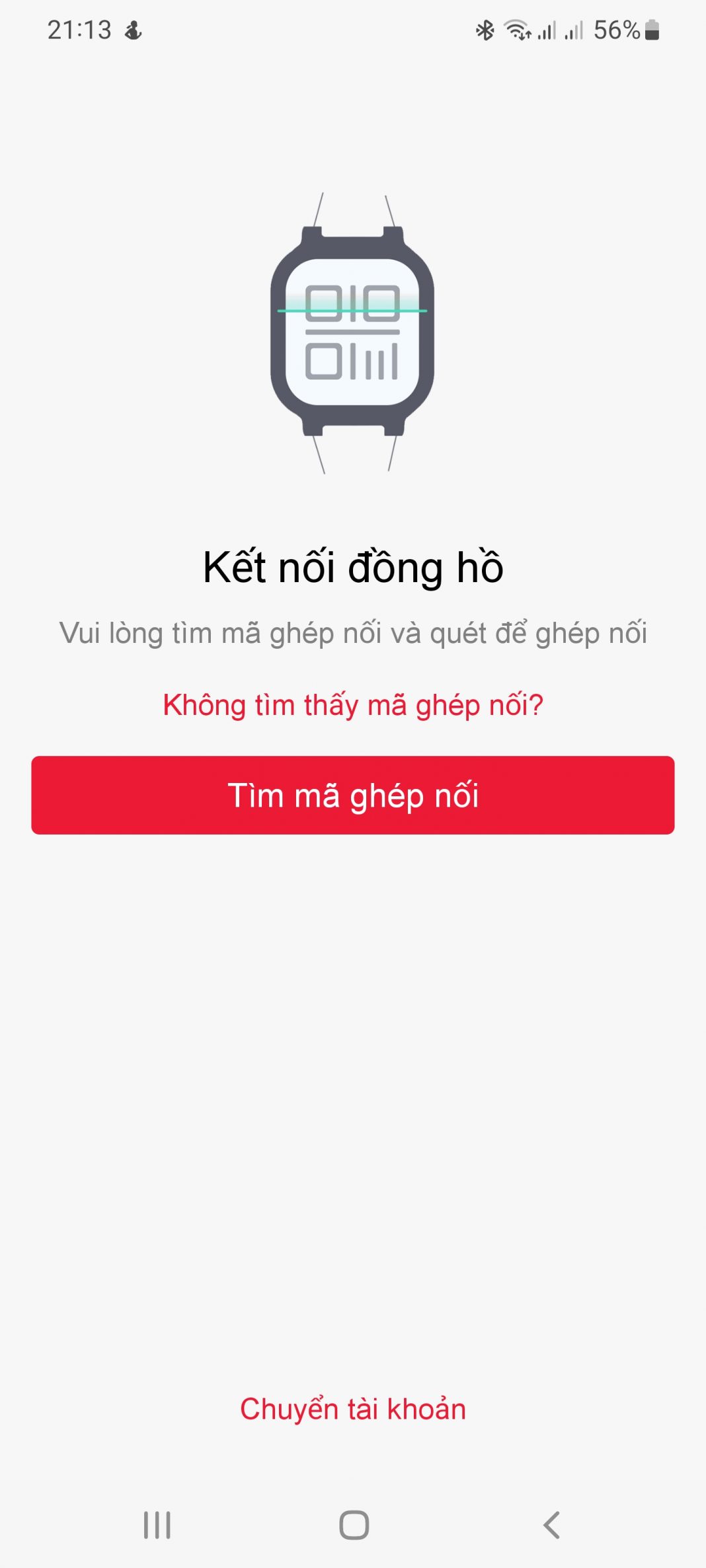Open recent apps from navigation bar
Screen dimensions: 706x1568
(157, 1525)
